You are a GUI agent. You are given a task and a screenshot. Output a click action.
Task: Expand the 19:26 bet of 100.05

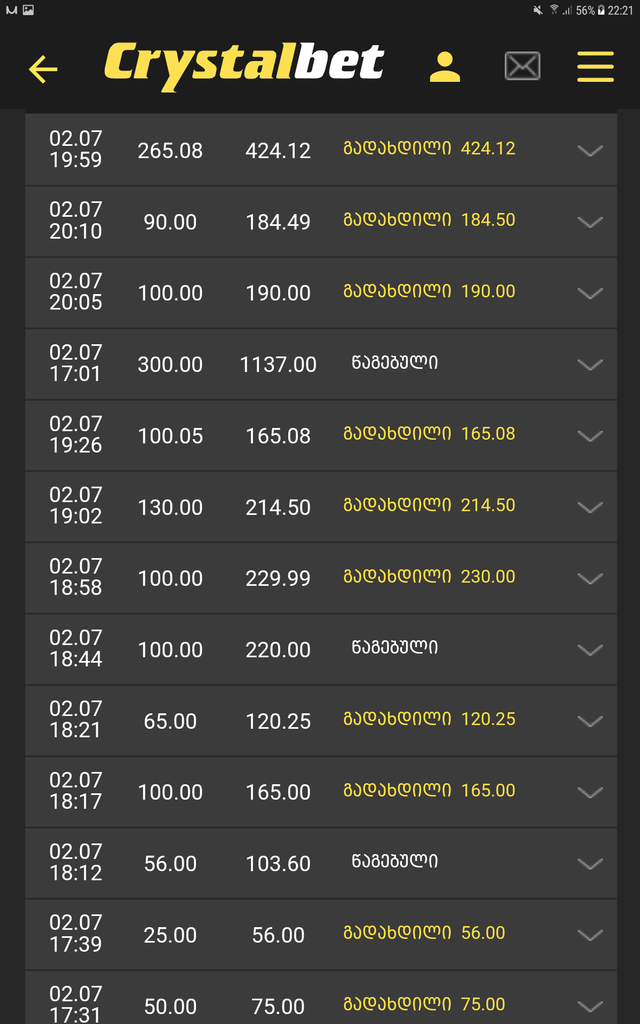(x=590, y=436)
